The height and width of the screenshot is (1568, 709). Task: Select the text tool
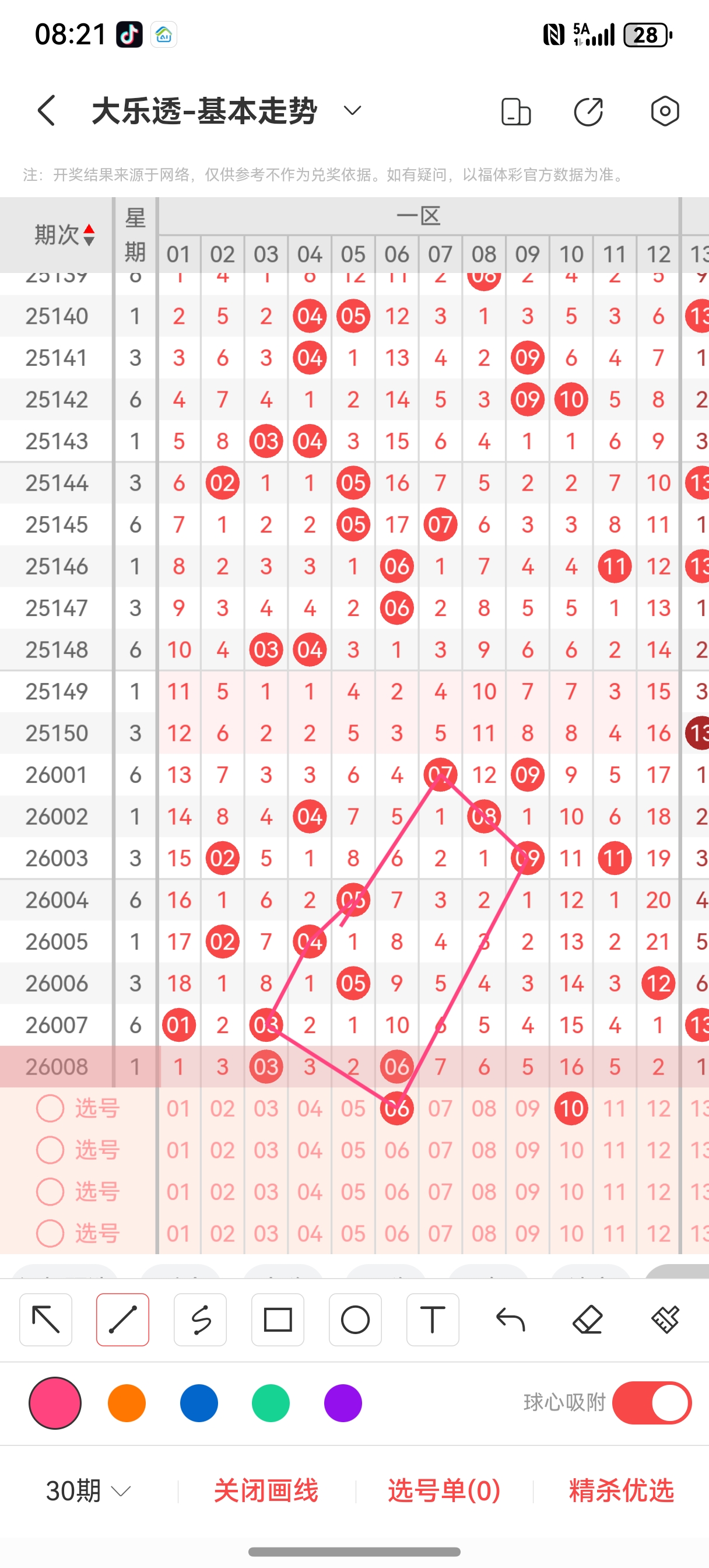tap(433, 1319)
